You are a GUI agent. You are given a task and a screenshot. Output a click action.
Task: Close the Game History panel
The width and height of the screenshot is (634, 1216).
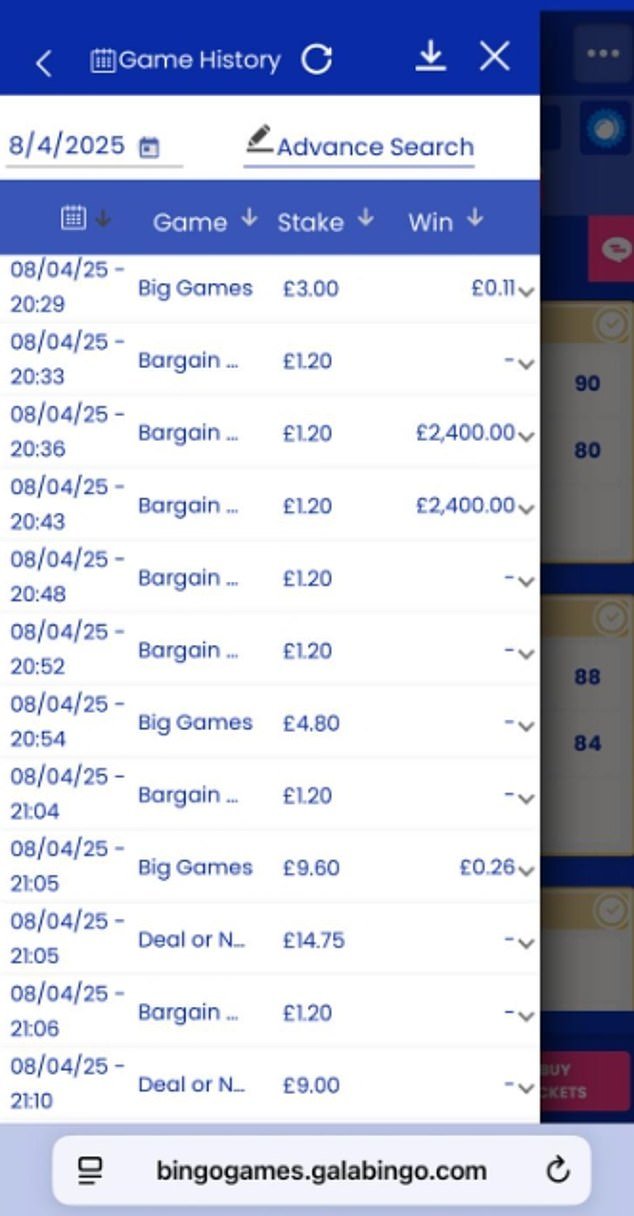(494, 57)
